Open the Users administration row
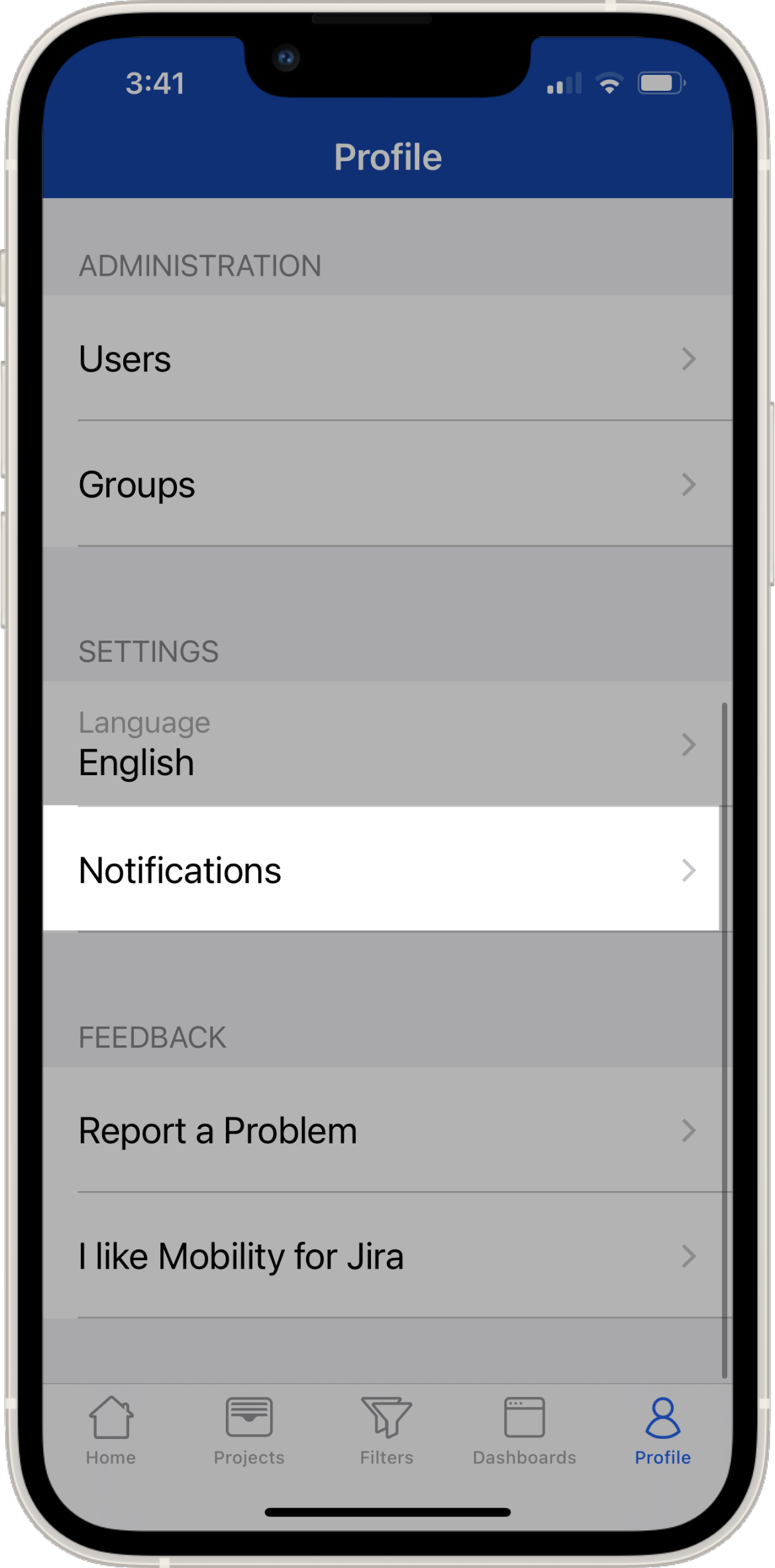The width and height of the screenshot is (775, 1568). click(x=387, y=358)
